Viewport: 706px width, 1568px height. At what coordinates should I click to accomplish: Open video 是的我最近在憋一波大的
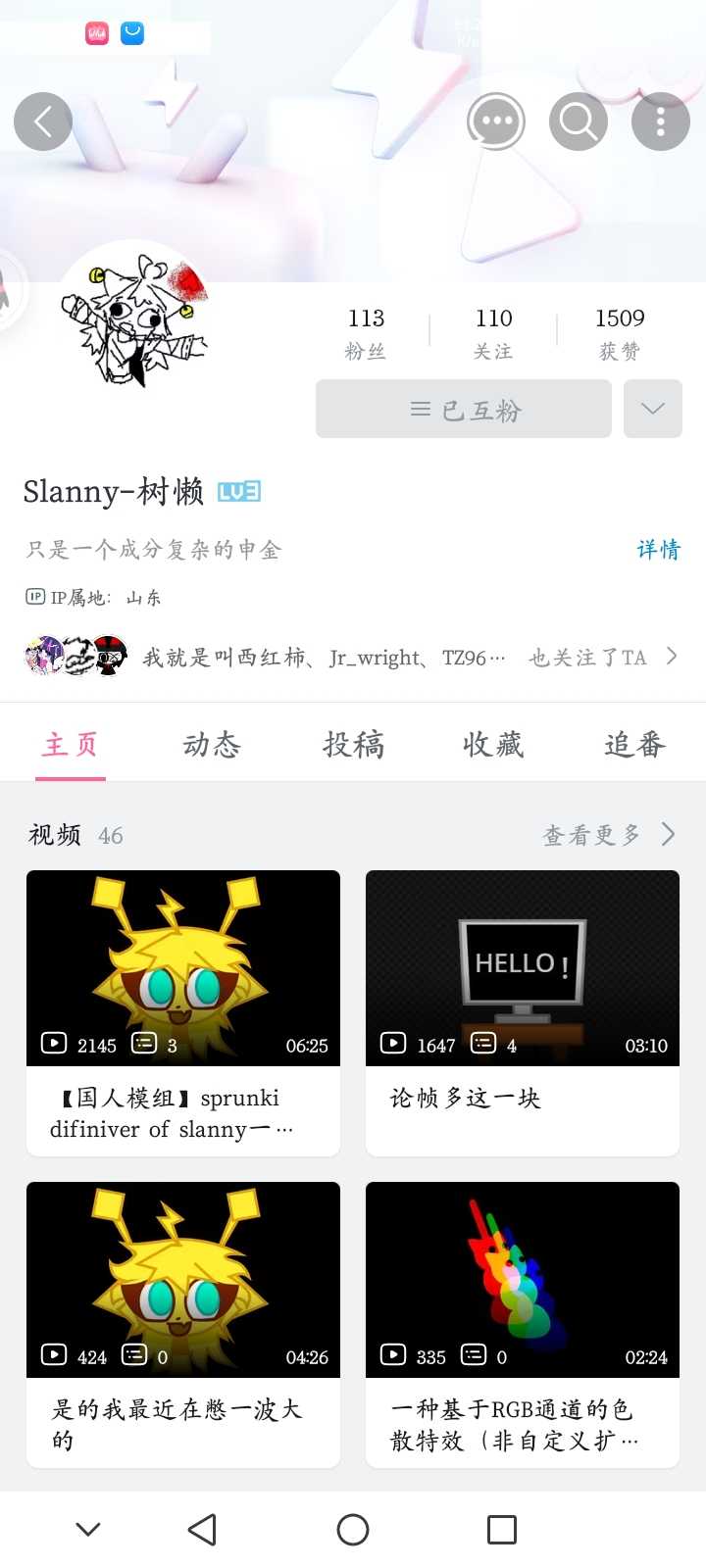[183, 1325]
